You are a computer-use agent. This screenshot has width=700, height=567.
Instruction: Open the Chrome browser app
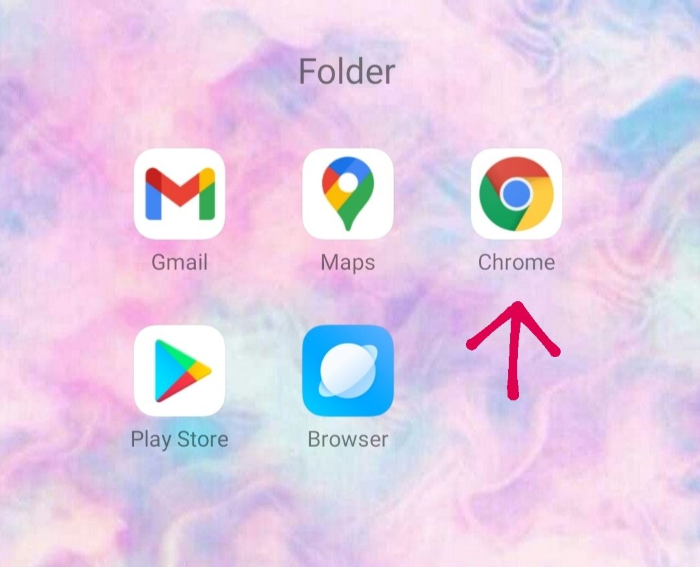point(516,194)
